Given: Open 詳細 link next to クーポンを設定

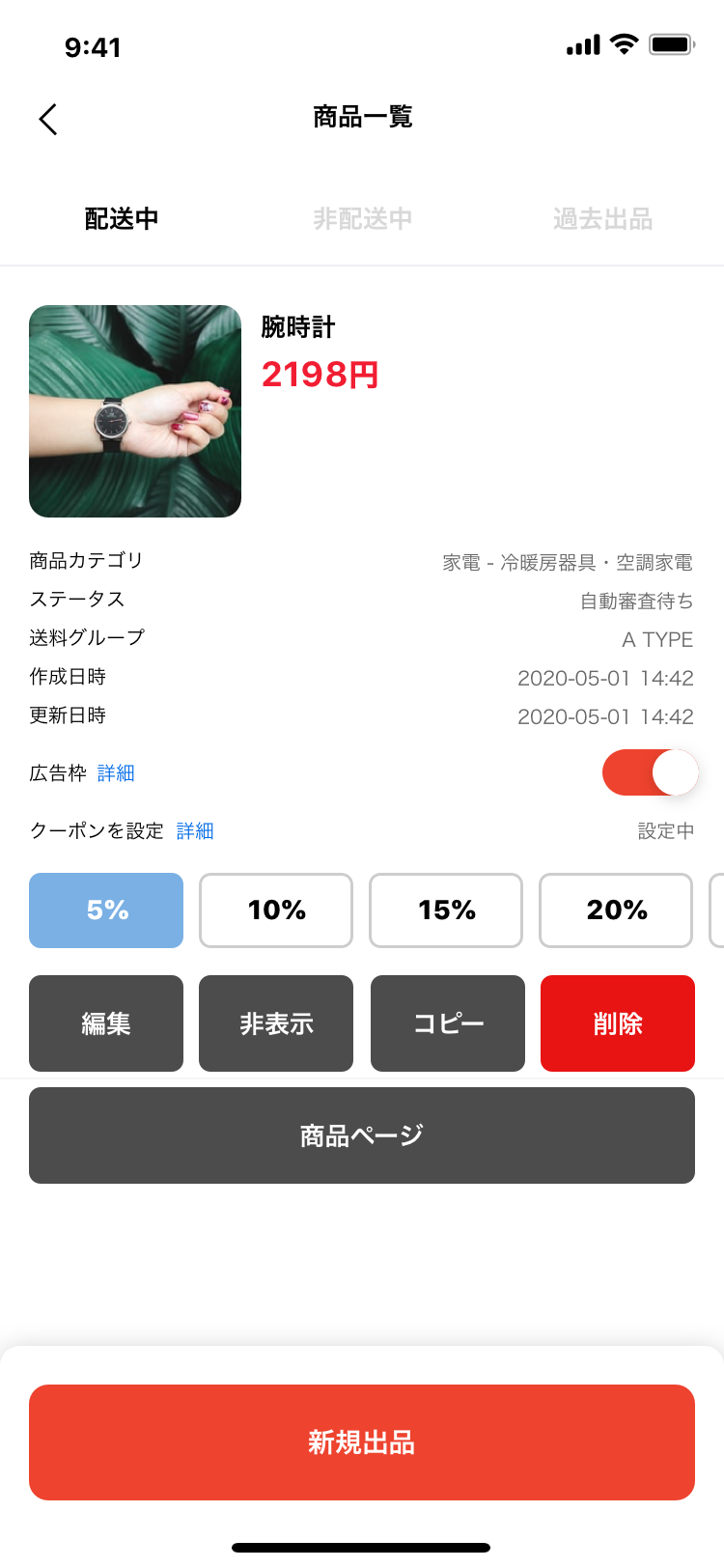Looking at the screenshot, I should (195, 831).
